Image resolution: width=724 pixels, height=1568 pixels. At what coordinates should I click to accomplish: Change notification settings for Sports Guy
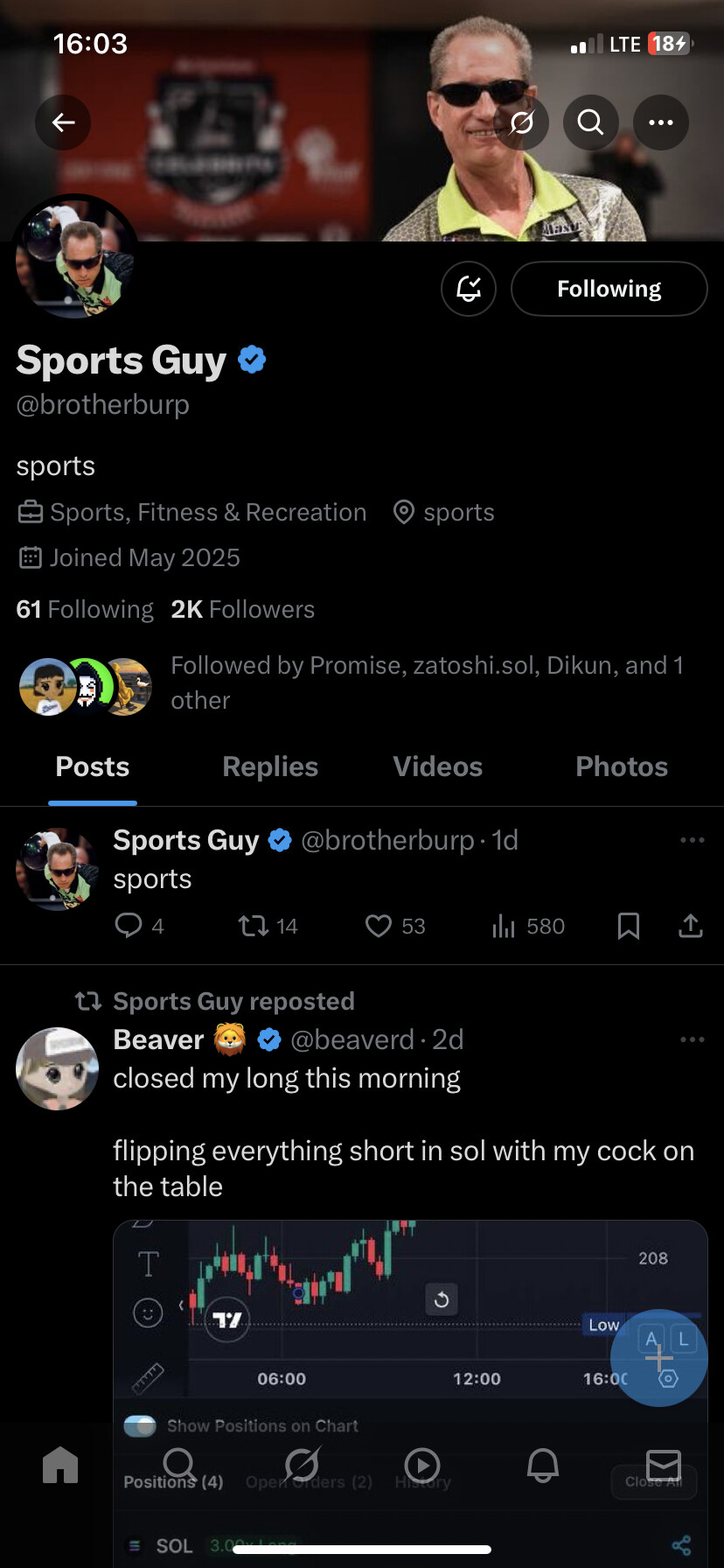tap(469, 289)
